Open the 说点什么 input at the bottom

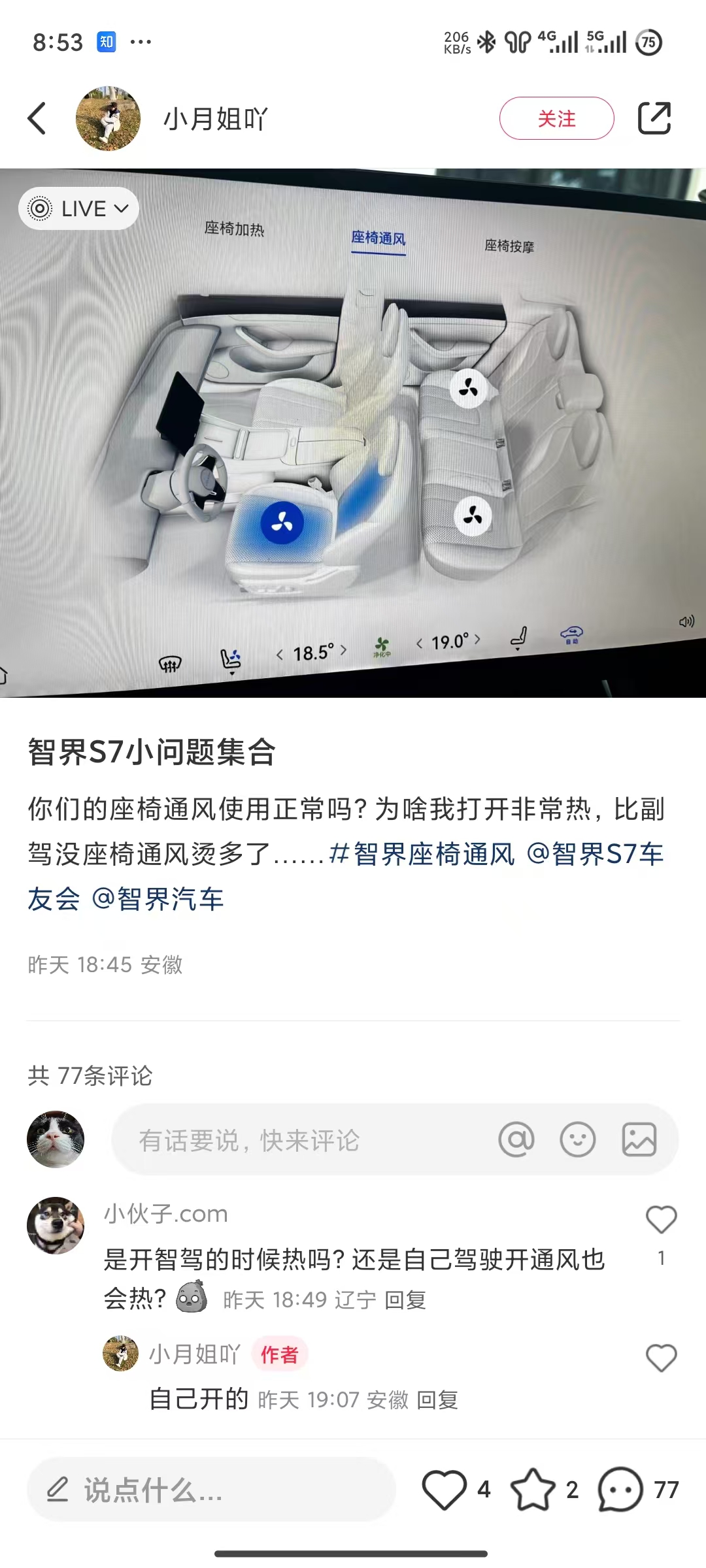pyautogui.click(x=210, y=1490)
